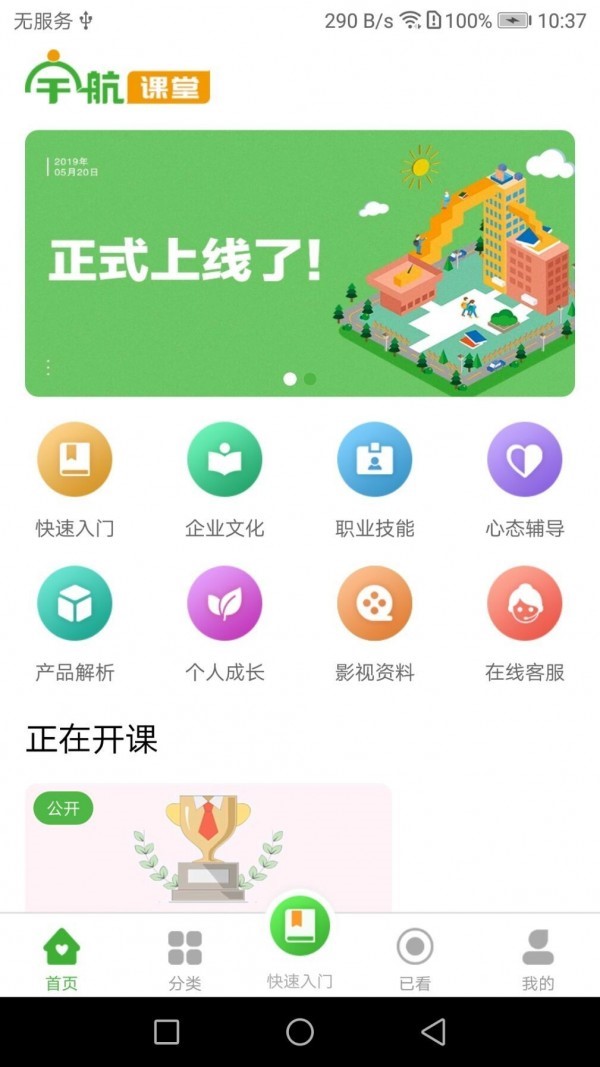Open the 个人成长 category
This screenshot has height=1067, width=600.
point(225,604)
